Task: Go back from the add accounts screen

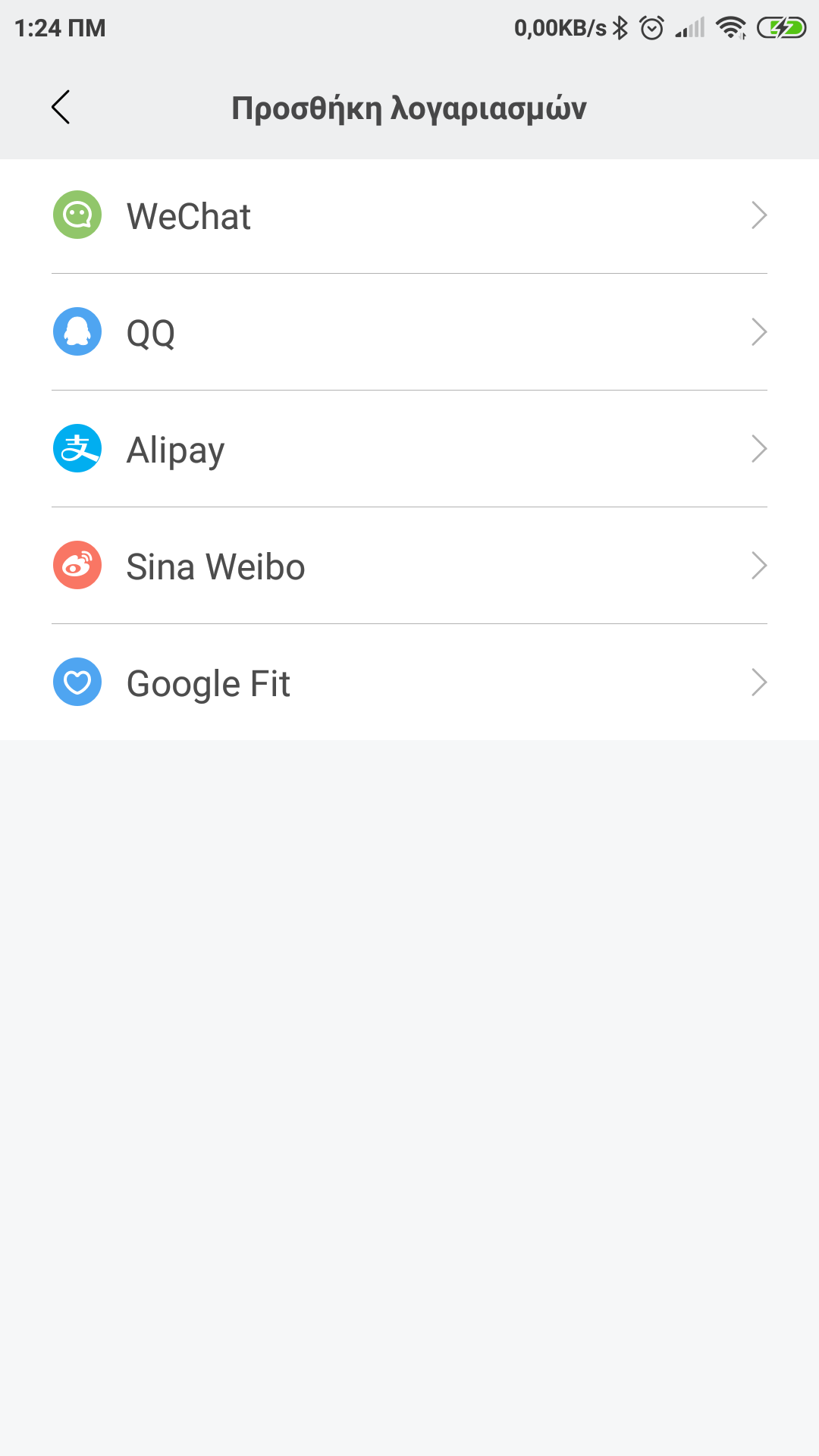Action: click(61, 107)
